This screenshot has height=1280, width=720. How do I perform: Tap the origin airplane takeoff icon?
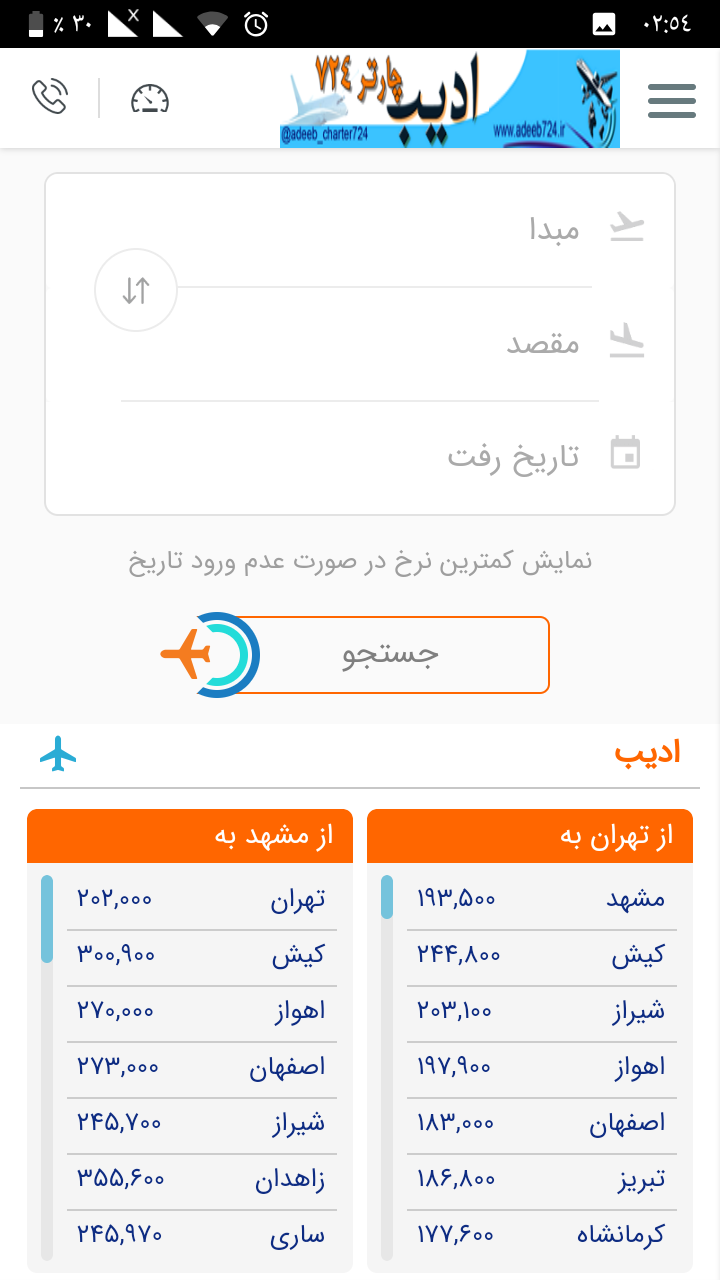point(625,228)
